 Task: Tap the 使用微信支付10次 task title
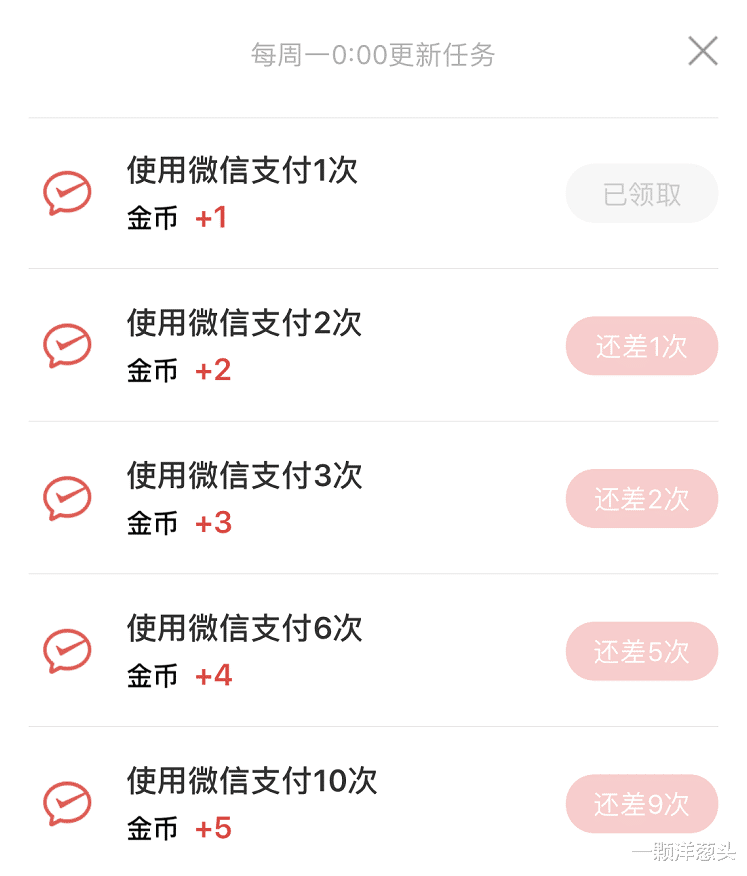pos(251,782)
